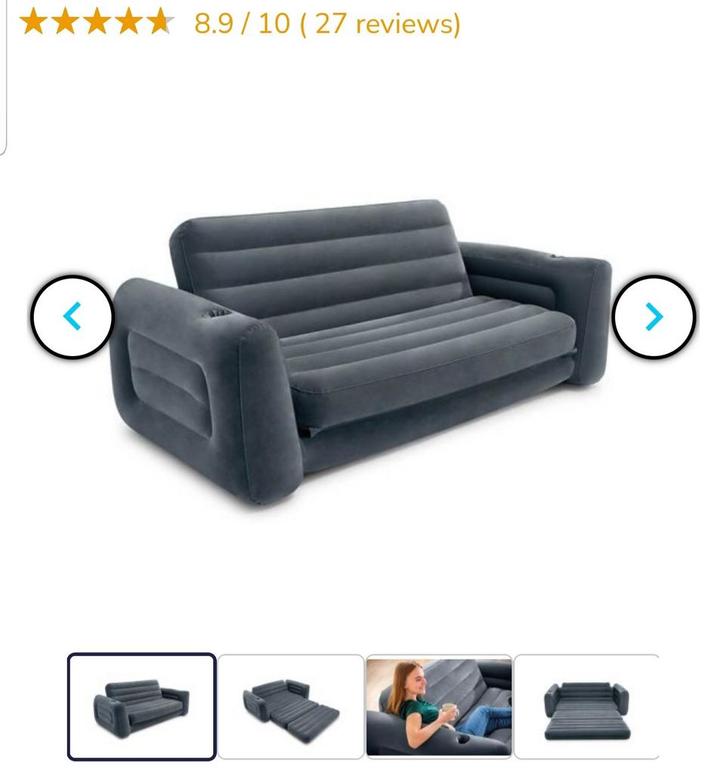This screenshot has height=774, width=726.
Task: Open the 27 reviews rating
Action: coord(327,23)
